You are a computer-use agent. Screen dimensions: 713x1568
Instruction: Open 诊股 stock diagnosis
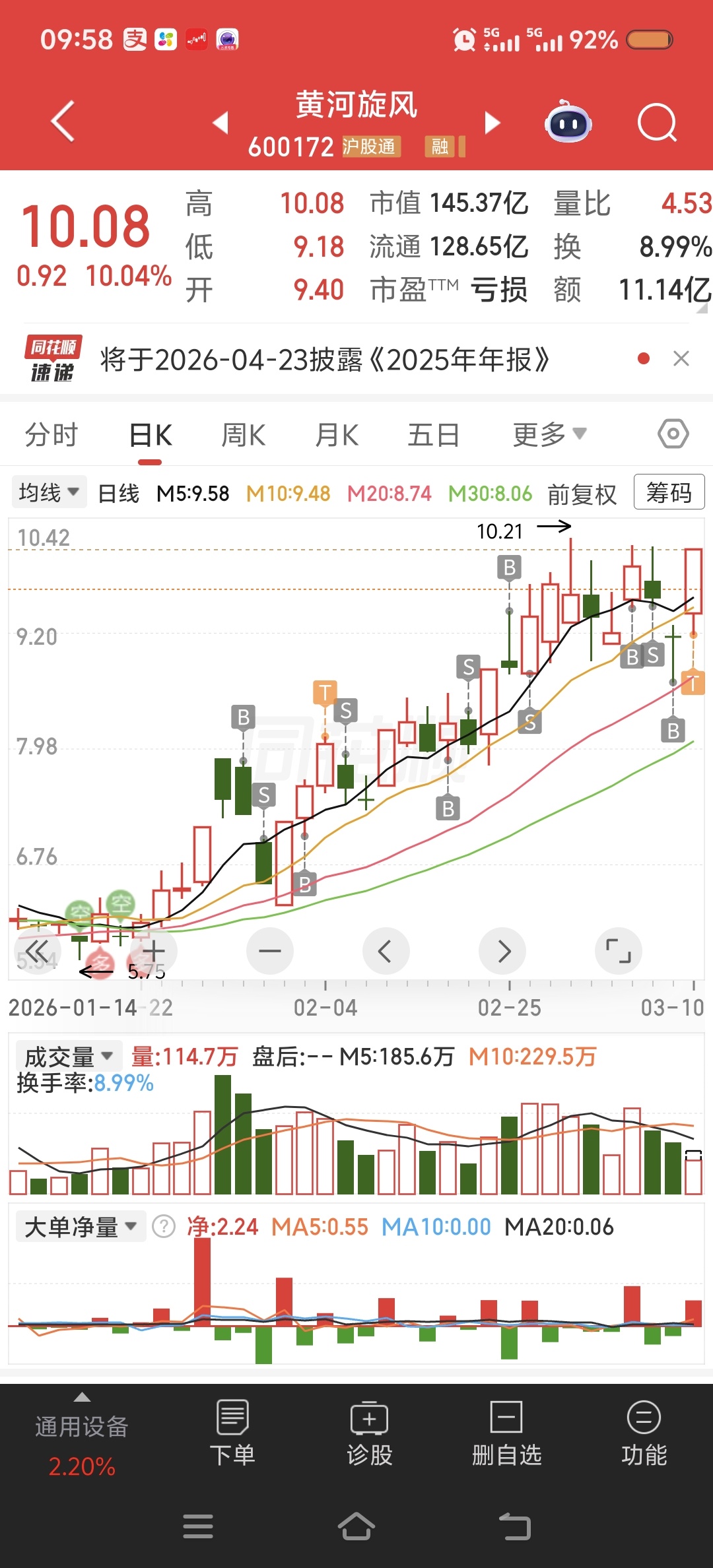[370, 1433]
